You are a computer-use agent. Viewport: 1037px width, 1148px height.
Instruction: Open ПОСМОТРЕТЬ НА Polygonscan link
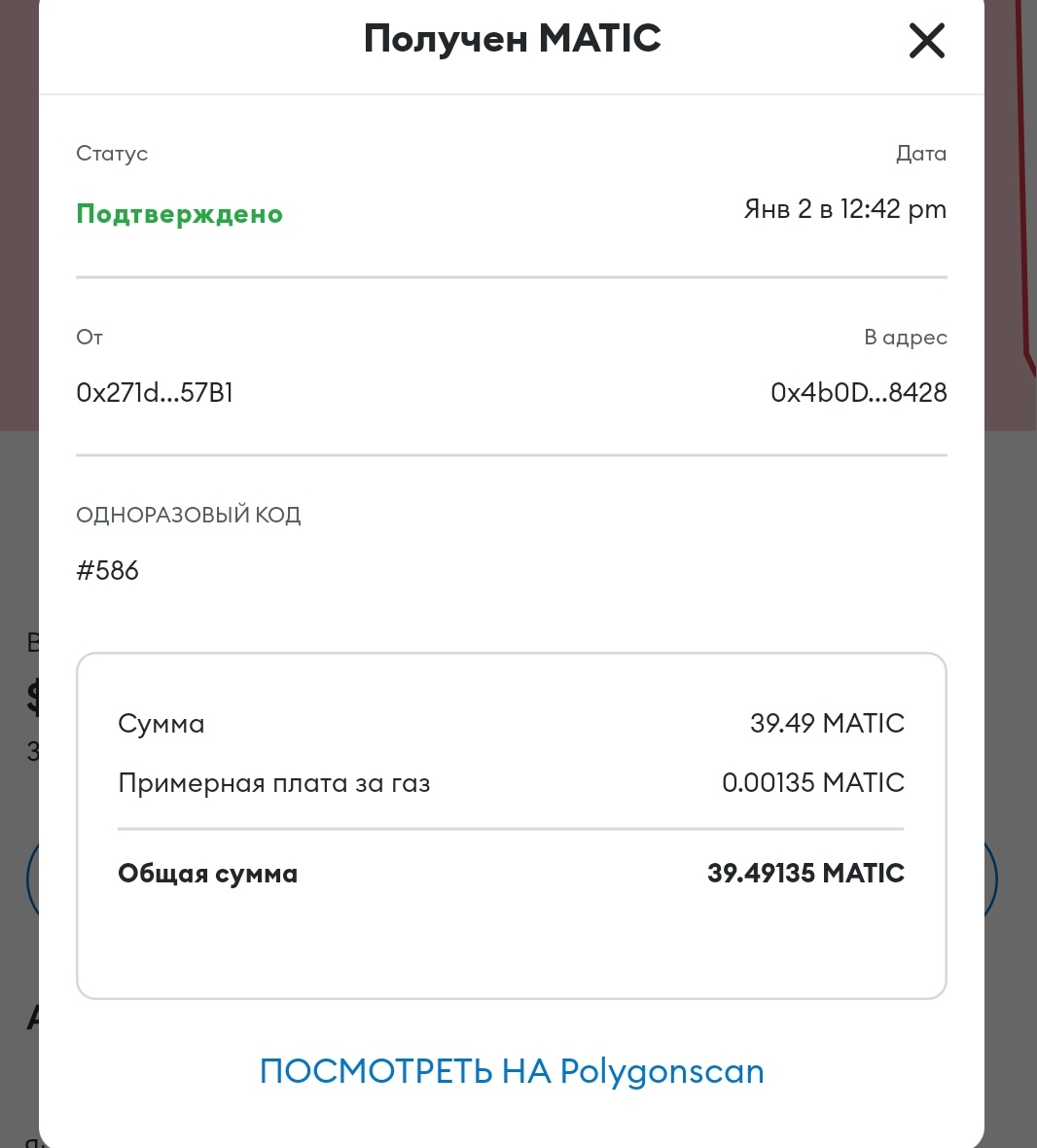[x=512, y=1071]
